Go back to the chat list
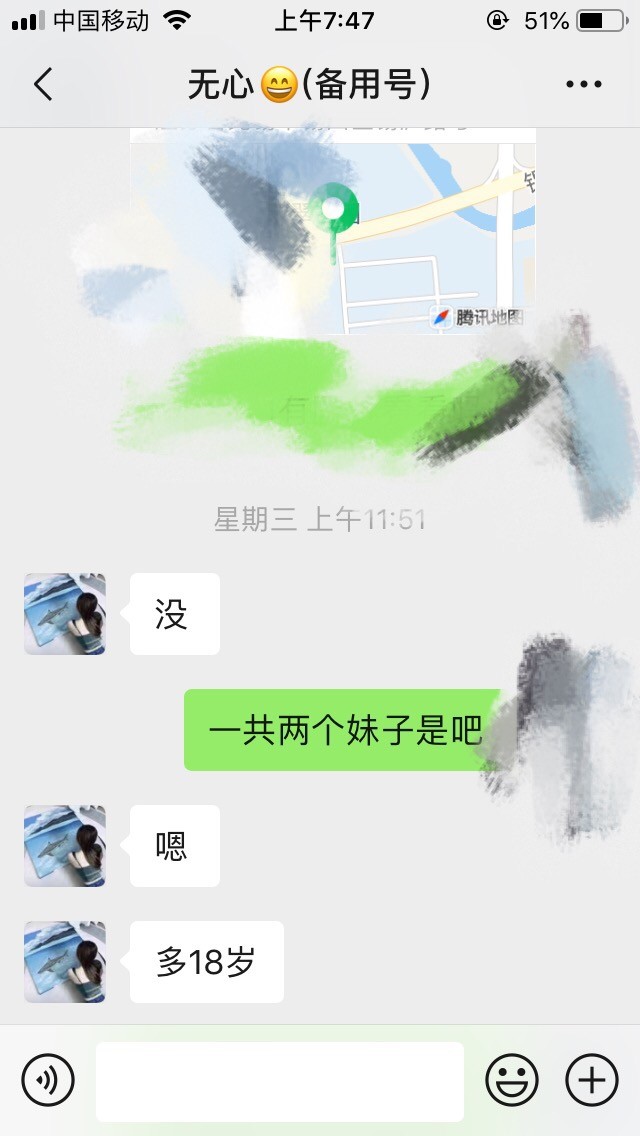 pos(43,85)
